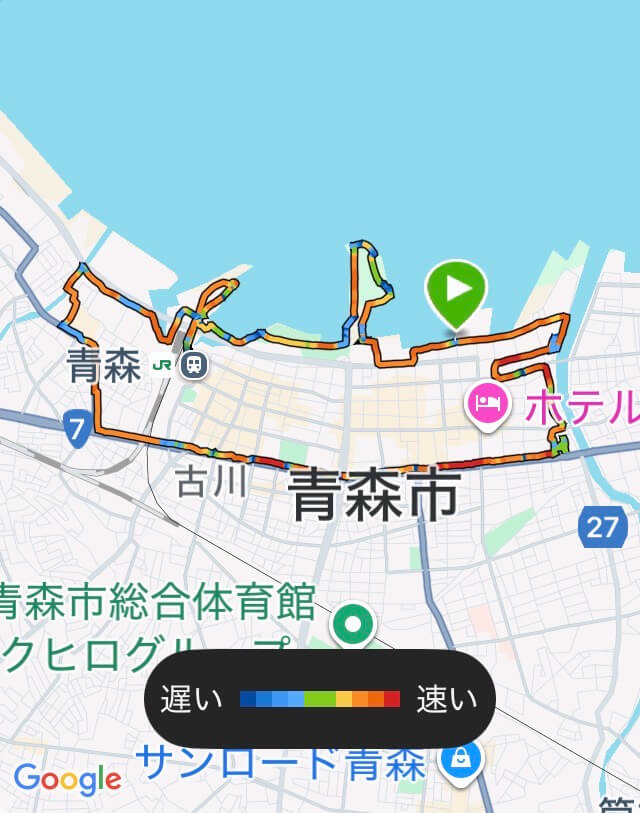Tap the green start marker on the route
Screen dimensions: 640x813
[x=456, y=291]
